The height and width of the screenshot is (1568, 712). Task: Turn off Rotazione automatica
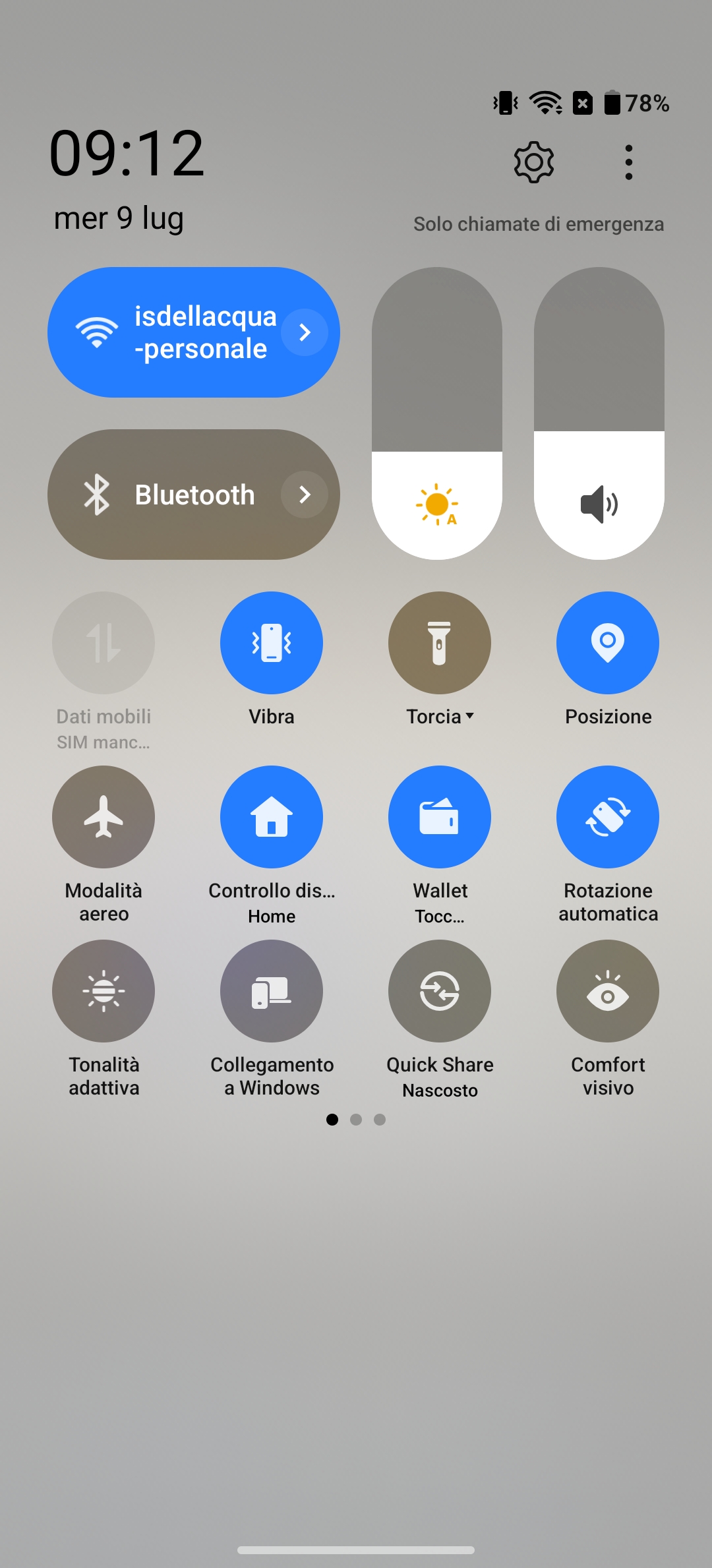coord(608,817)
